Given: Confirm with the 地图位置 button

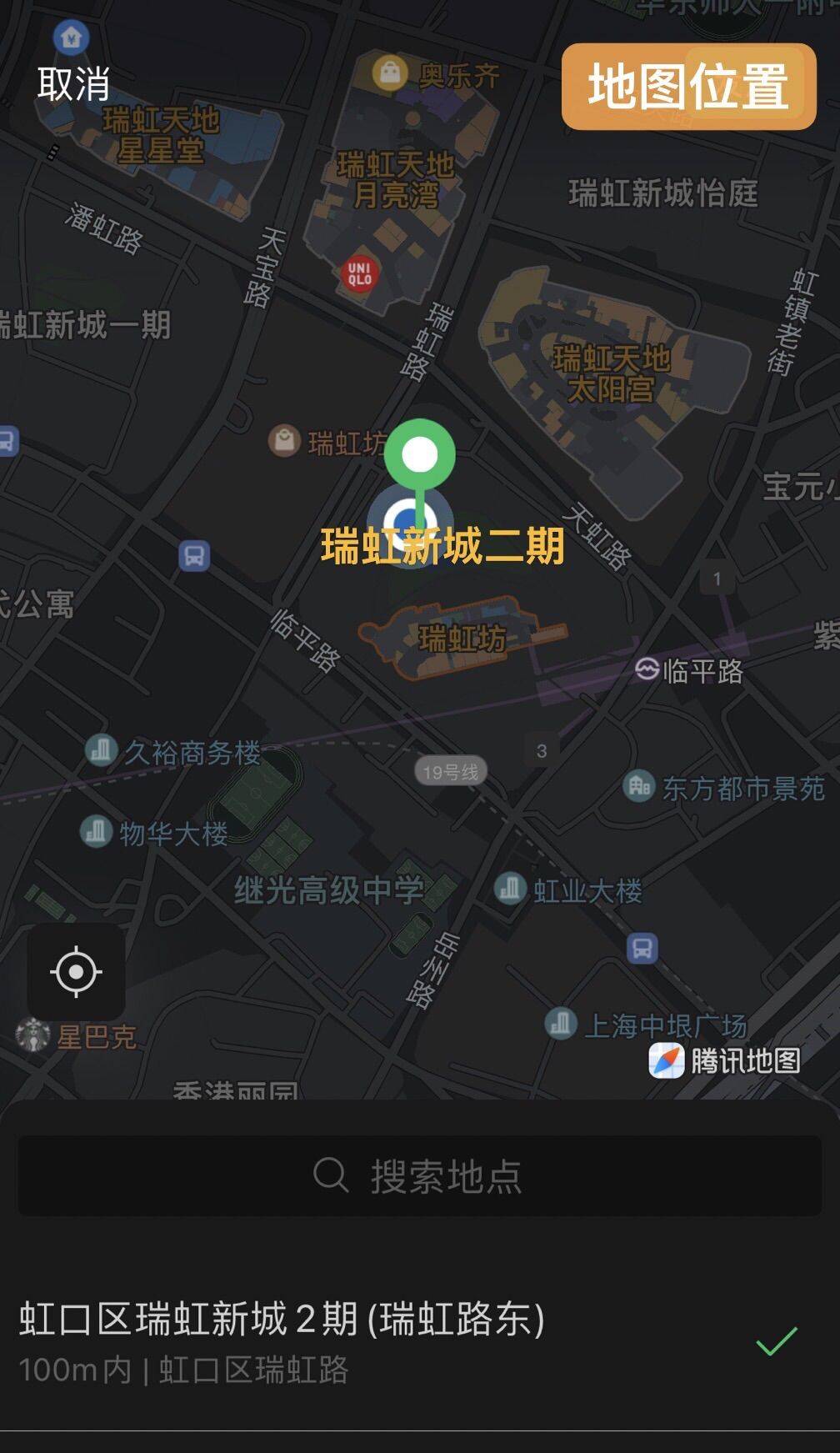Looking at the screenshot, I should tap(688, 87).
